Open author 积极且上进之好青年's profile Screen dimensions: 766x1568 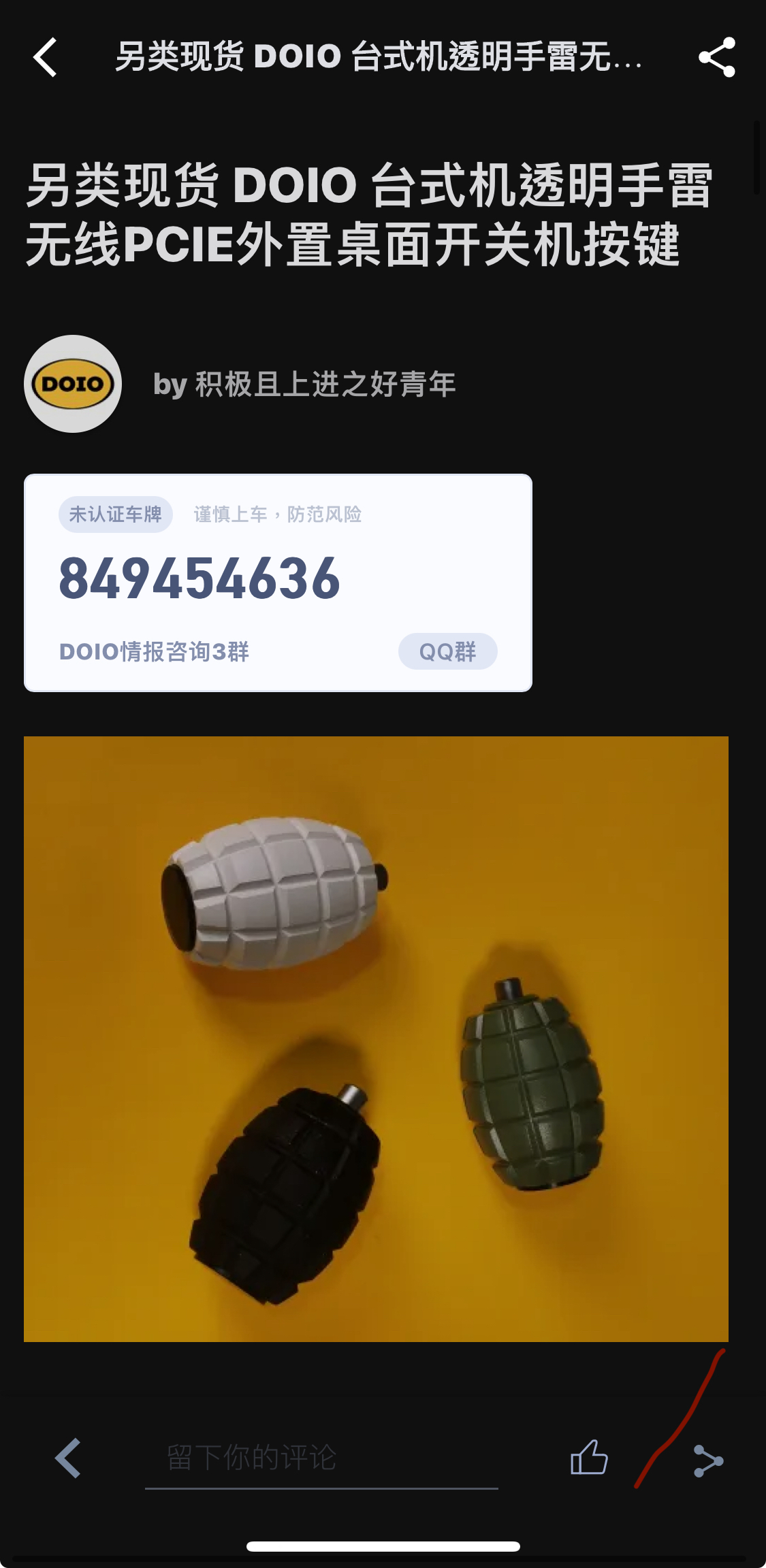pyautogui.click(x=304, y=385)
